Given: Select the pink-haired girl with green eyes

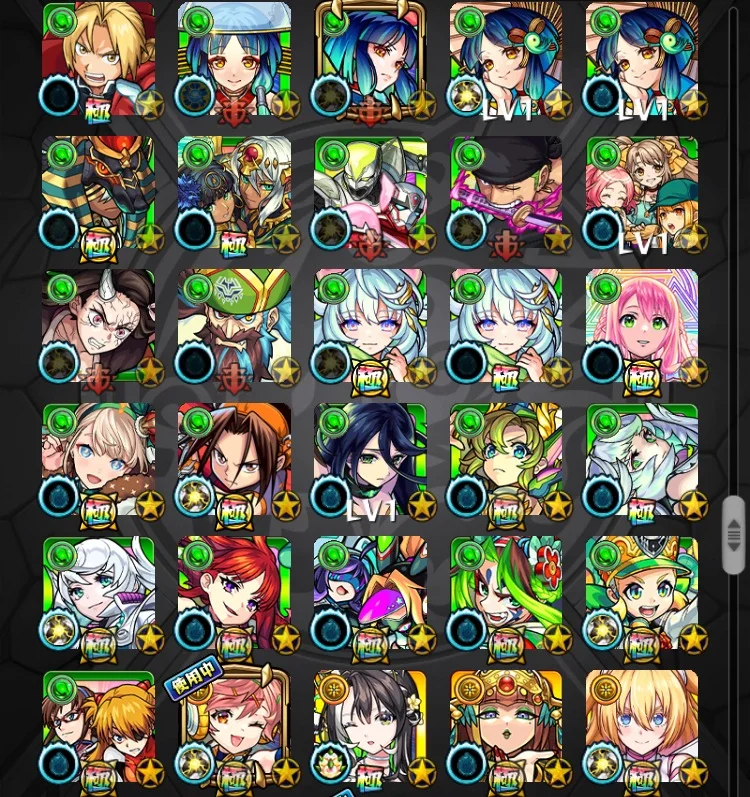Looking at the screenshot, I should tap(642, 326).
